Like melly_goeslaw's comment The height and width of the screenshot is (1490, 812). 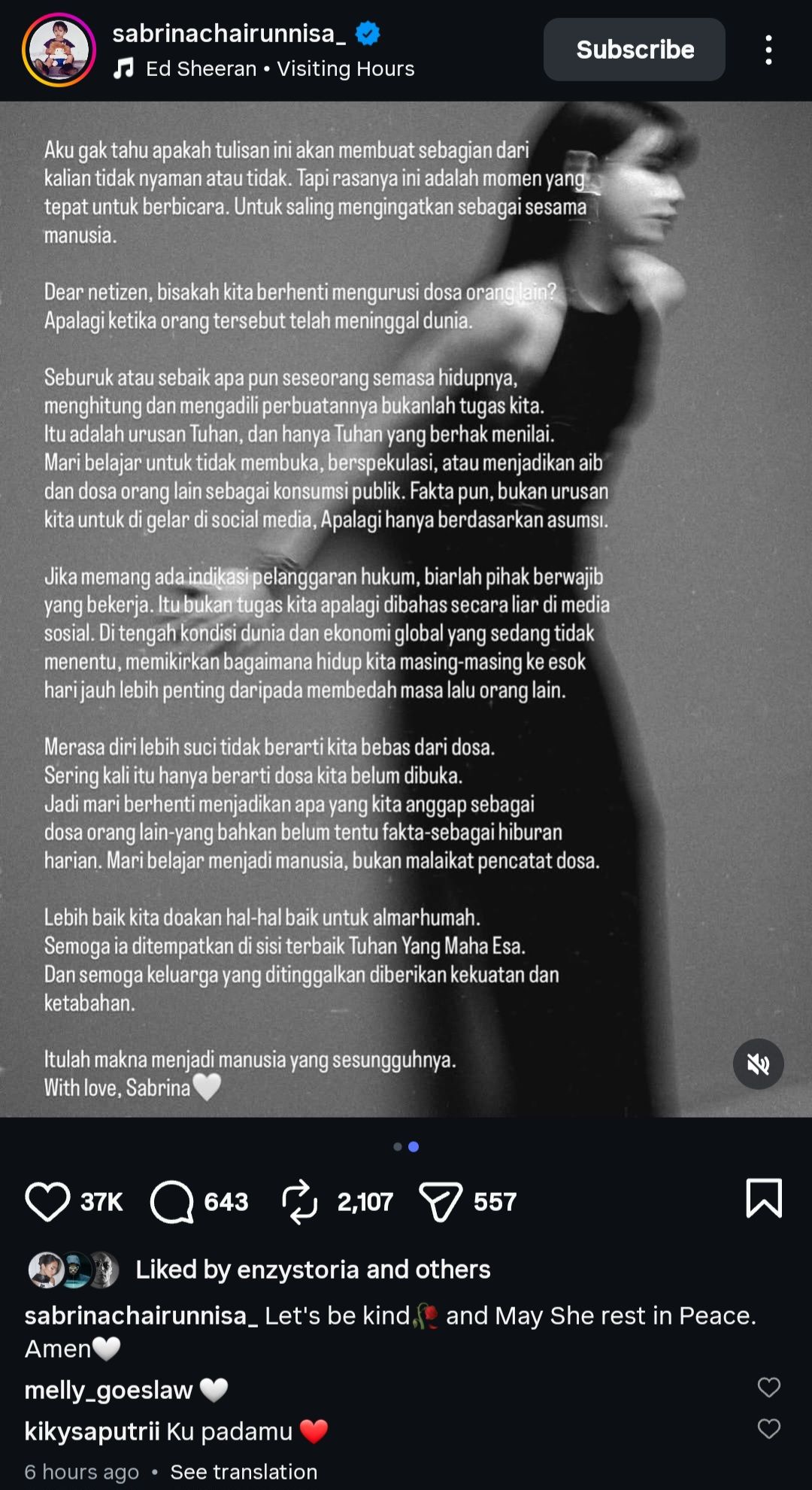(x=768, y=1387)
